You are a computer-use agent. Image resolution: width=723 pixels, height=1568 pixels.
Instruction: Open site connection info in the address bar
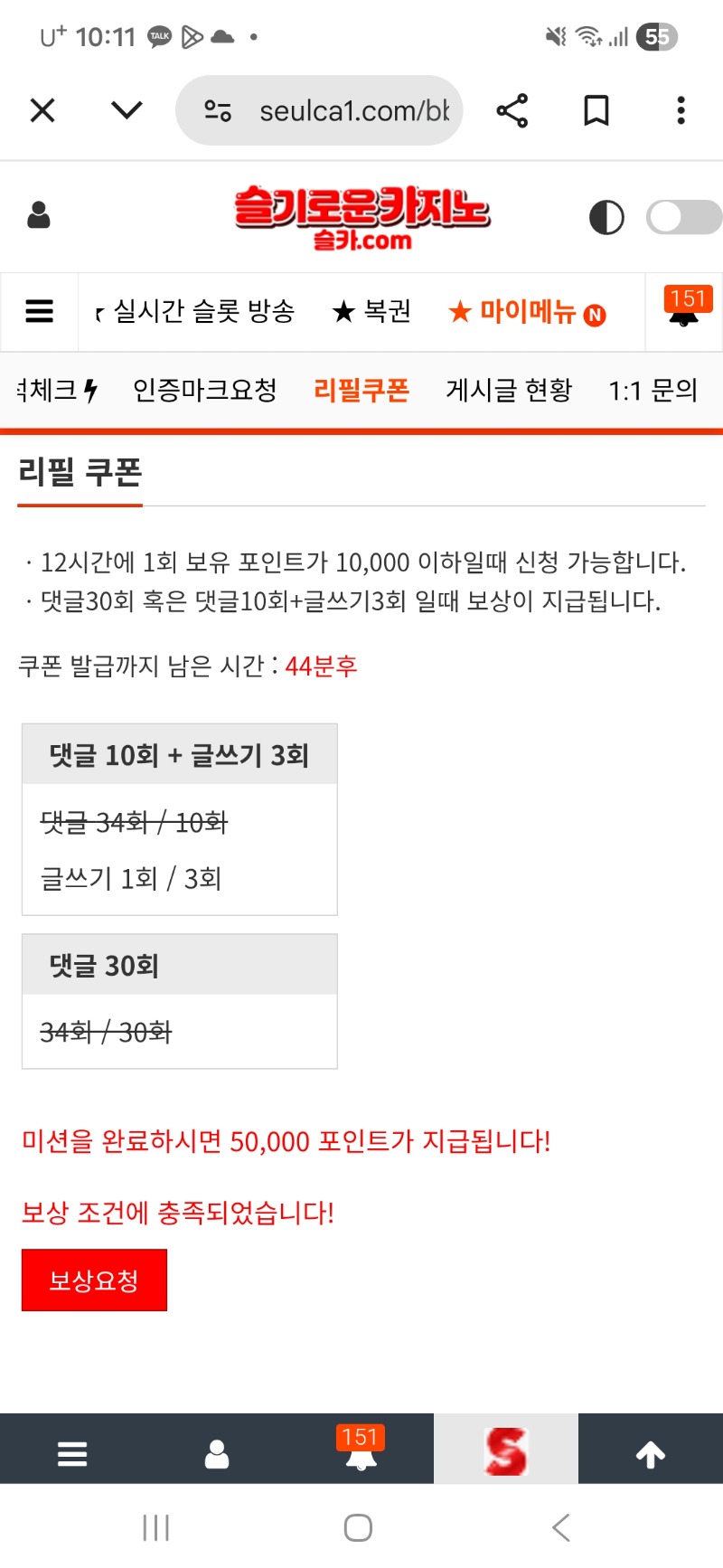point(213,109)
